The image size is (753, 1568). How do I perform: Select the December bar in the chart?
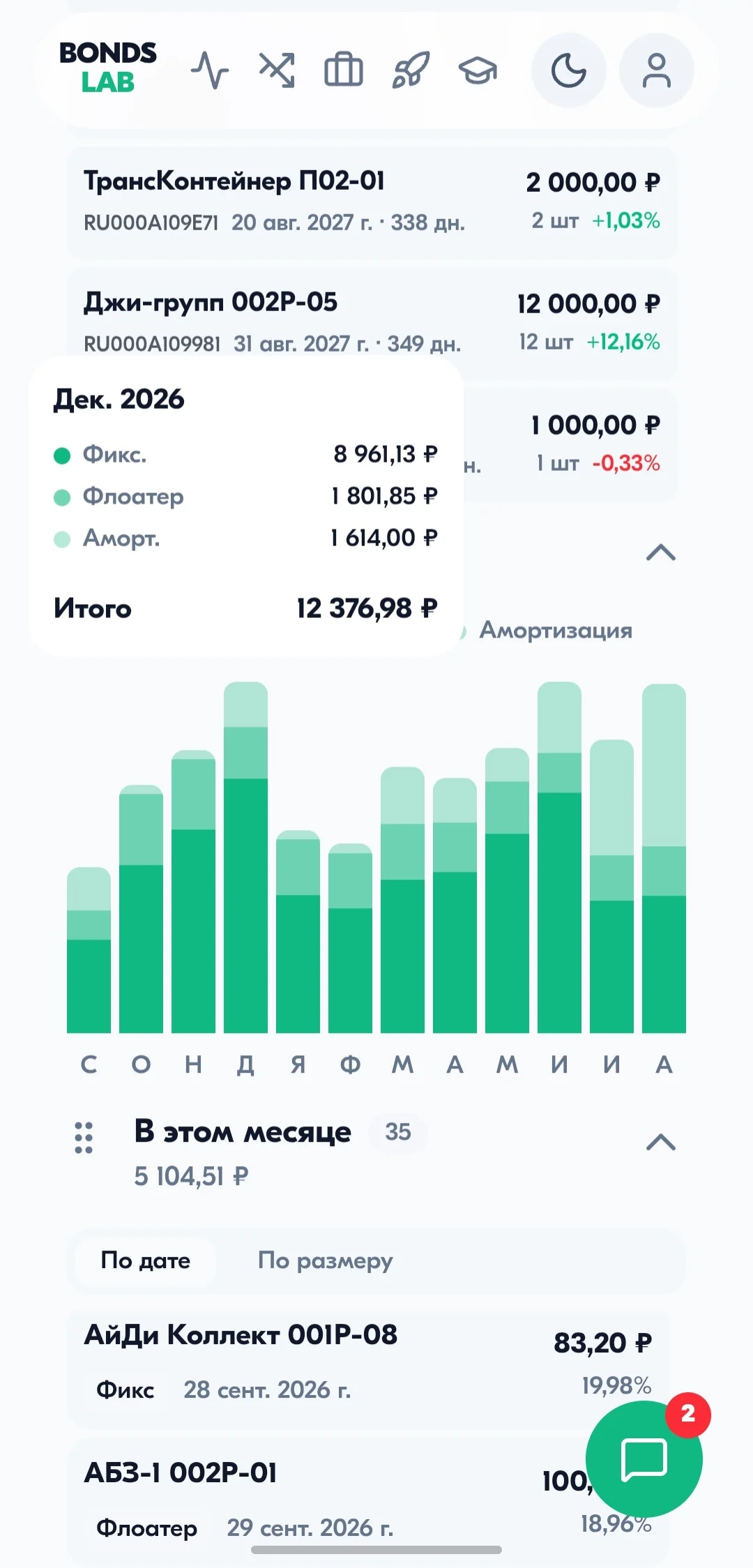245,857
